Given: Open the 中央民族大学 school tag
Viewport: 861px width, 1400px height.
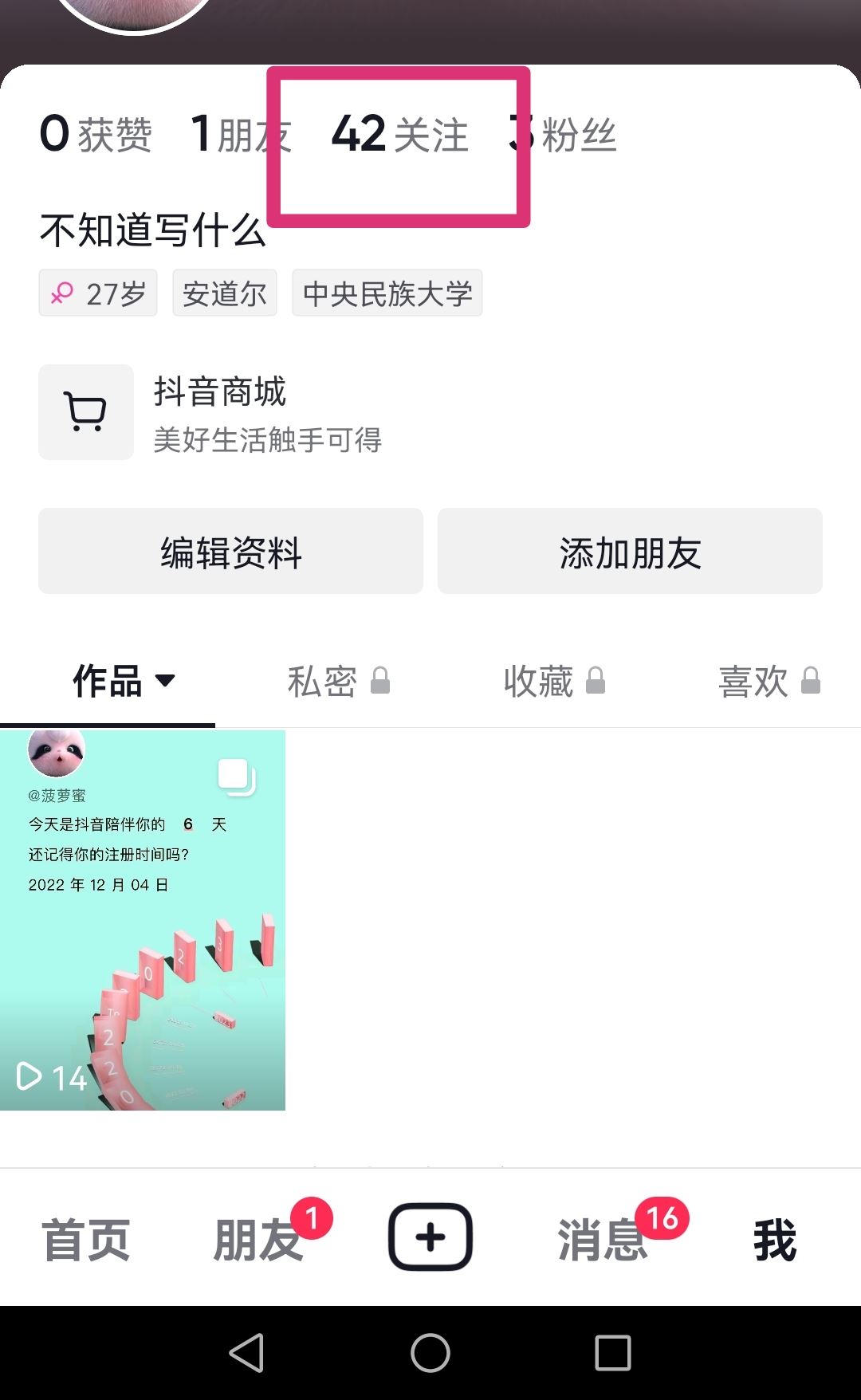Looking at the screenshot, I should click(387, 292).
